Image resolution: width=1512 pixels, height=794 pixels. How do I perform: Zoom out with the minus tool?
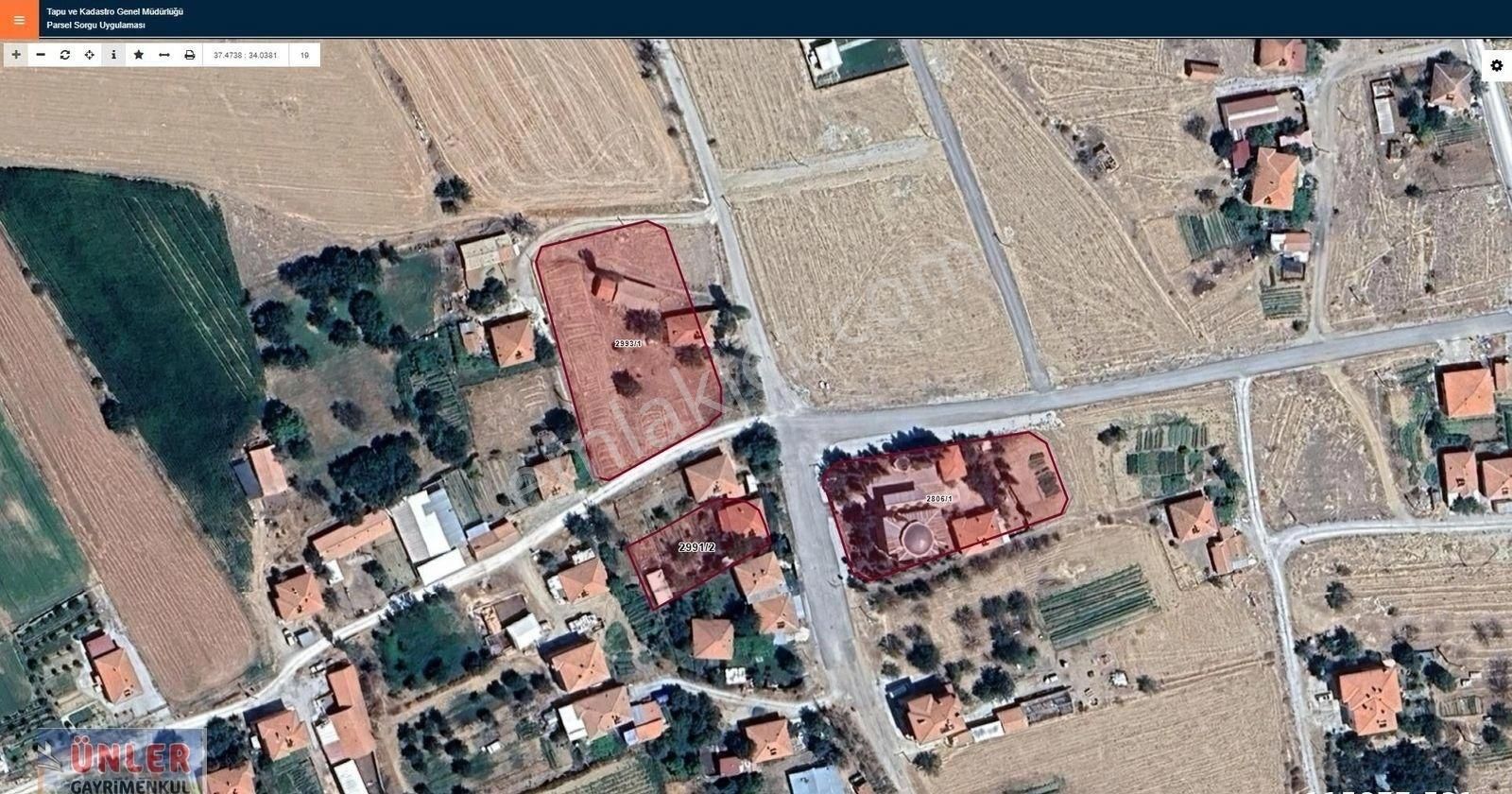(x=41, y=55)
